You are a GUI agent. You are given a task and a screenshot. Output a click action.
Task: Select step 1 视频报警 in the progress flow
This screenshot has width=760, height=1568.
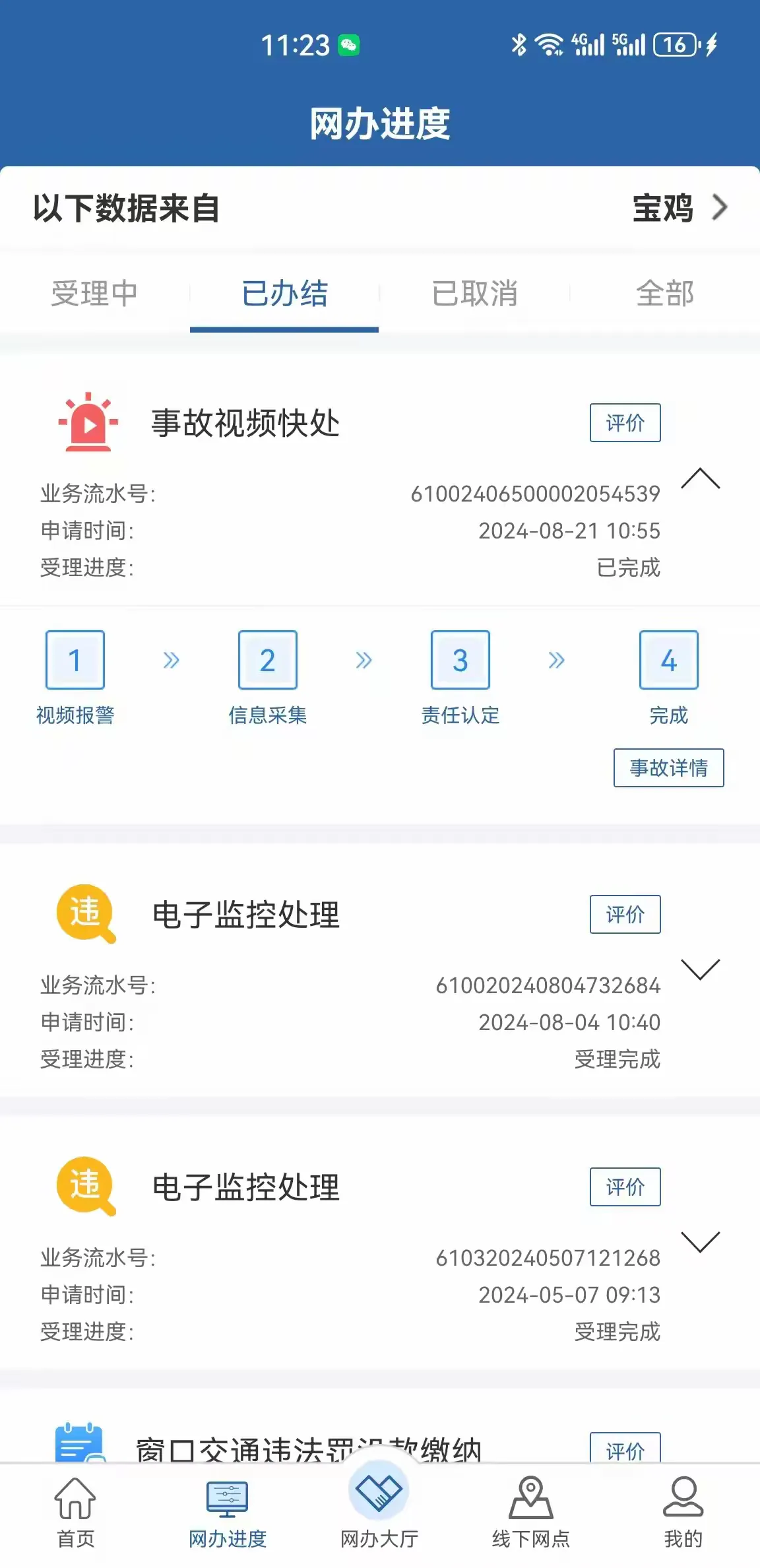click(75, 660)
